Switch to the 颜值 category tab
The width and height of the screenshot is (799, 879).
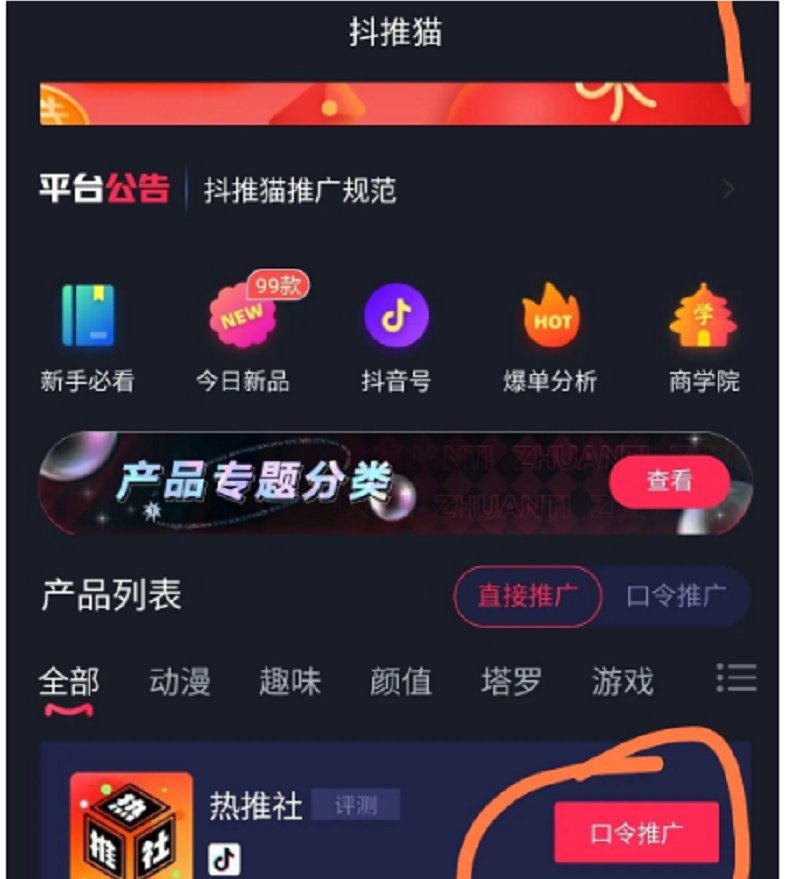pyautogui.click(x=400, y=683)
